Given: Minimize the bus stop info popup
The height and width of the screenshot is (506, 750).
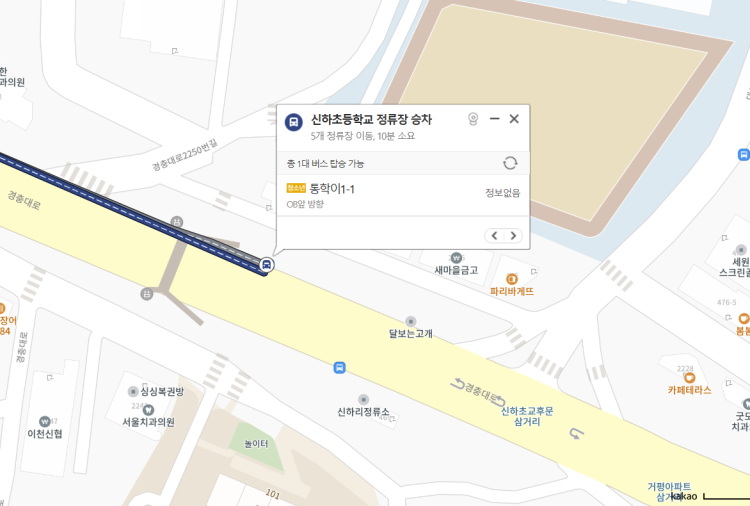Looking at the screenshot, I should point(494,119).
